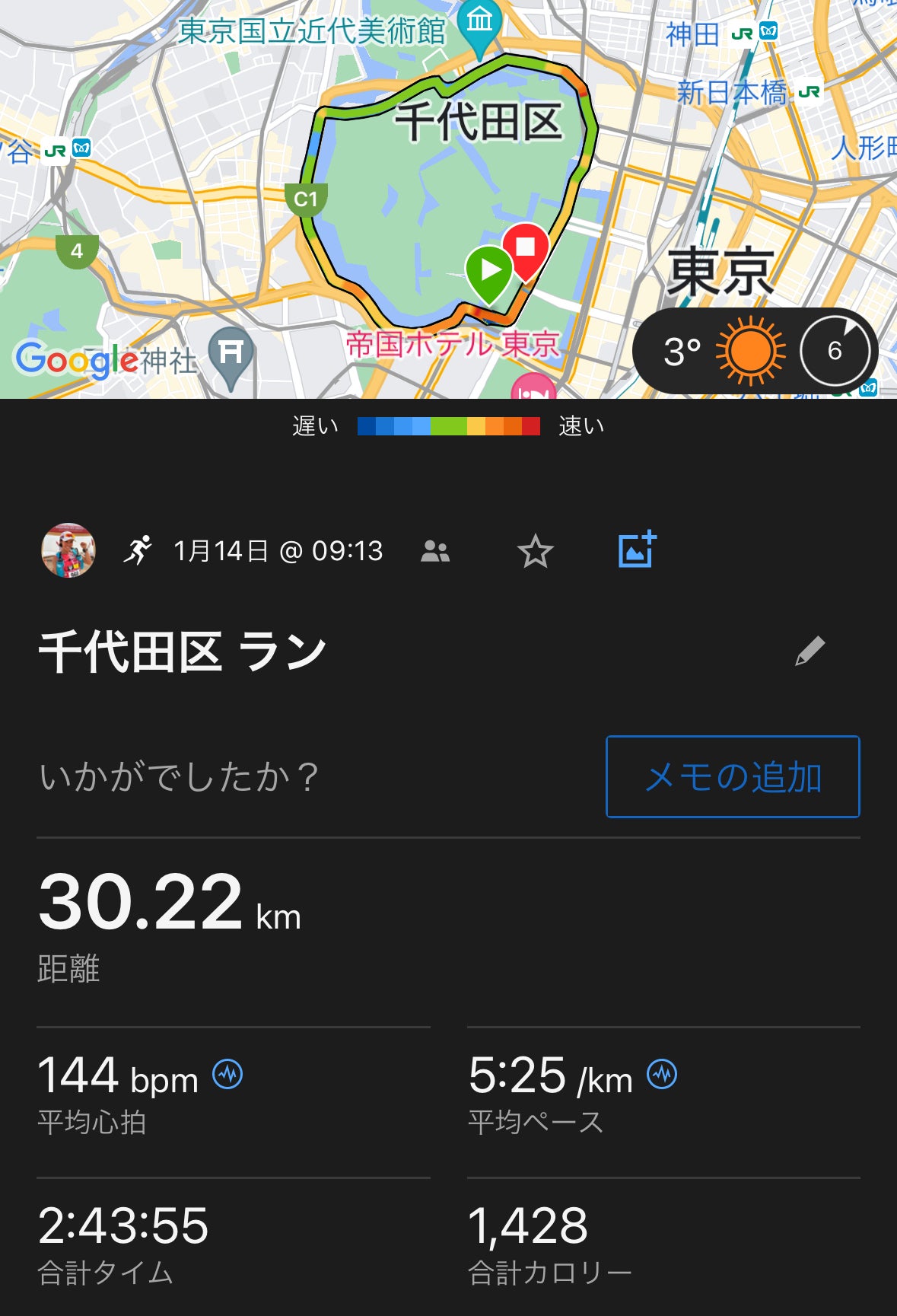
Task: Tap the メモの追加 button
Action: (x=733, y=776)
